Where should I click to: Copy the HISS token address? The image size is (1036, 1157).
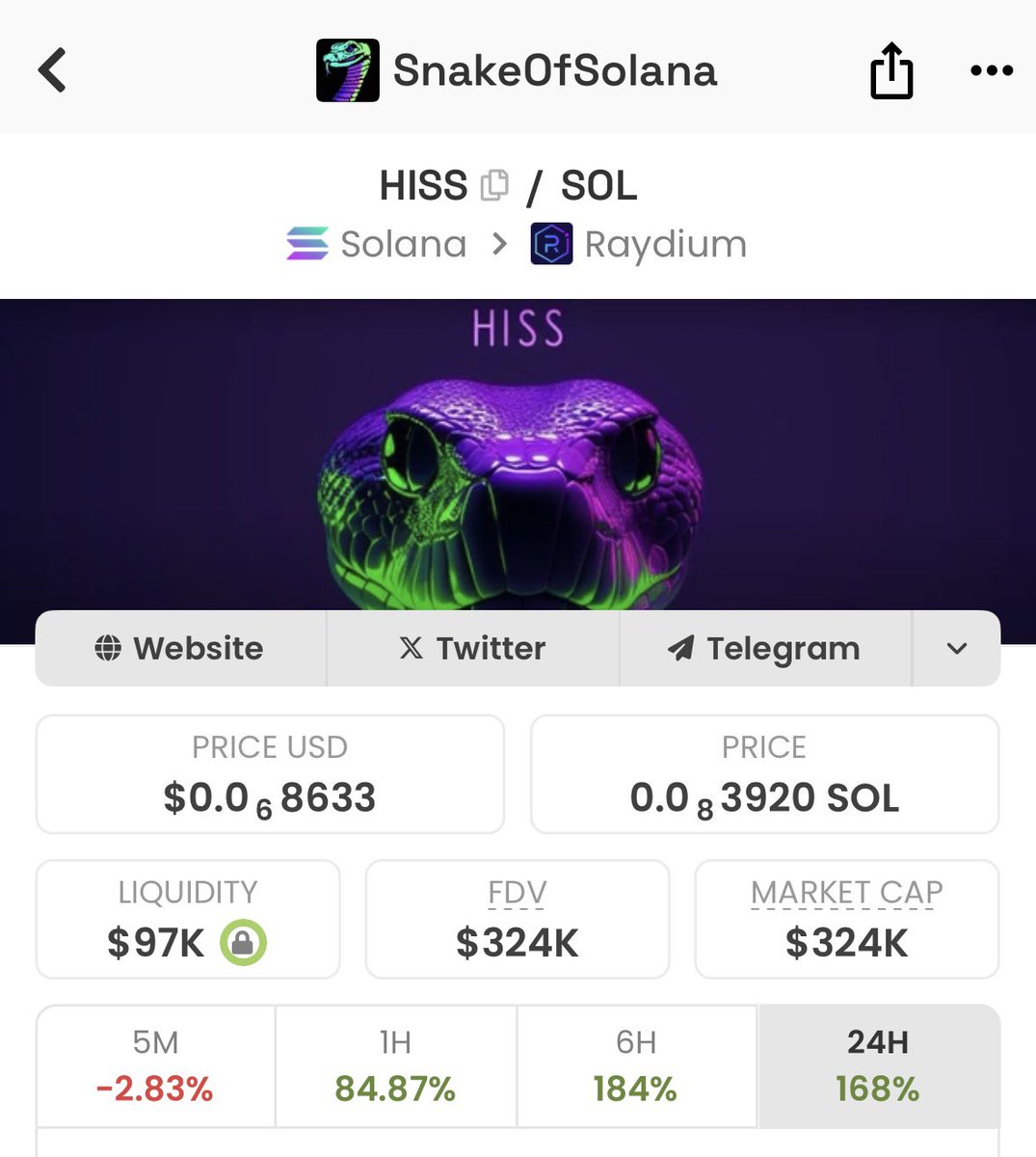494,185
